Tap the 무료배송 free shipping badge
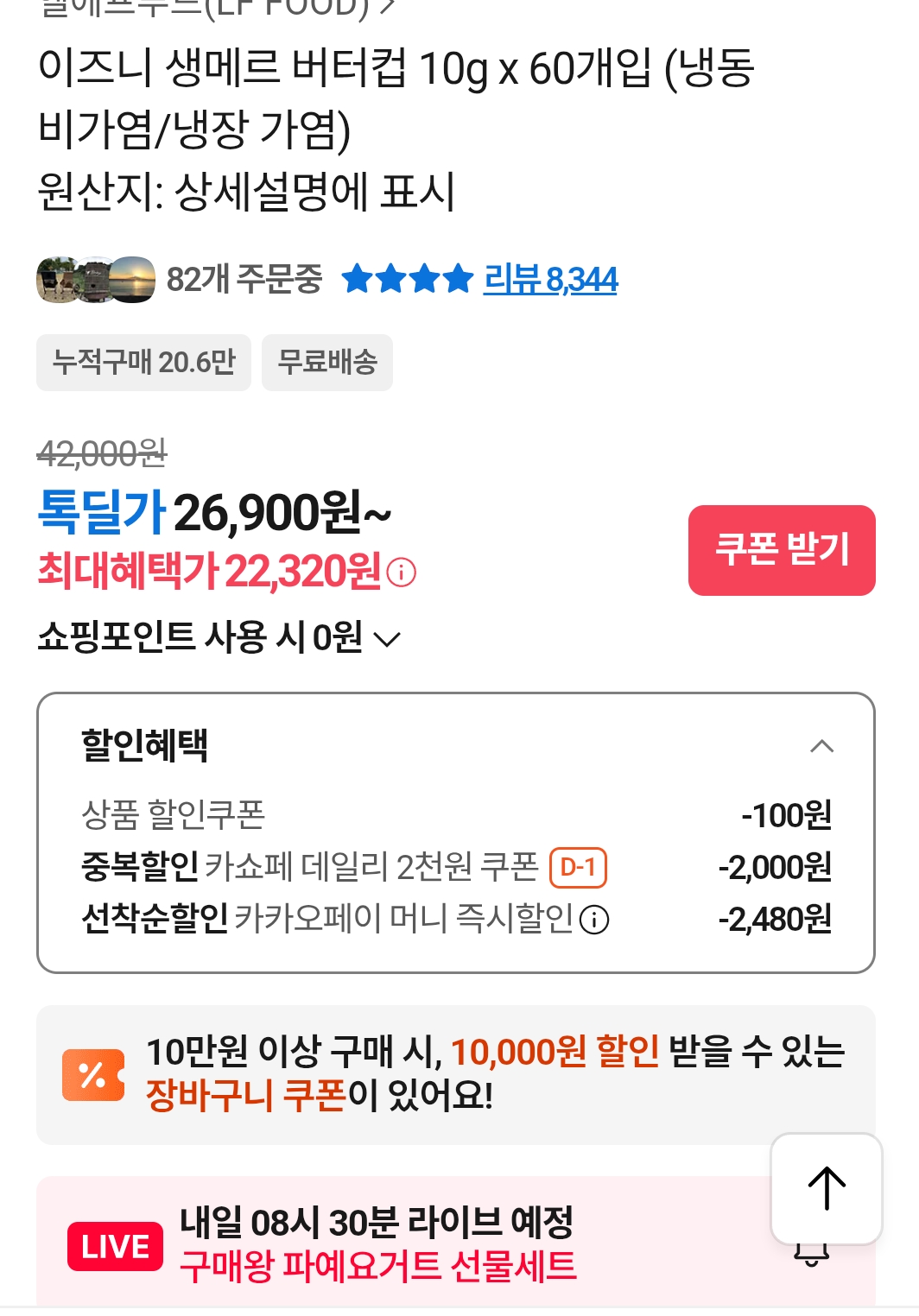Screen dimensions: 919x1316 326,363
